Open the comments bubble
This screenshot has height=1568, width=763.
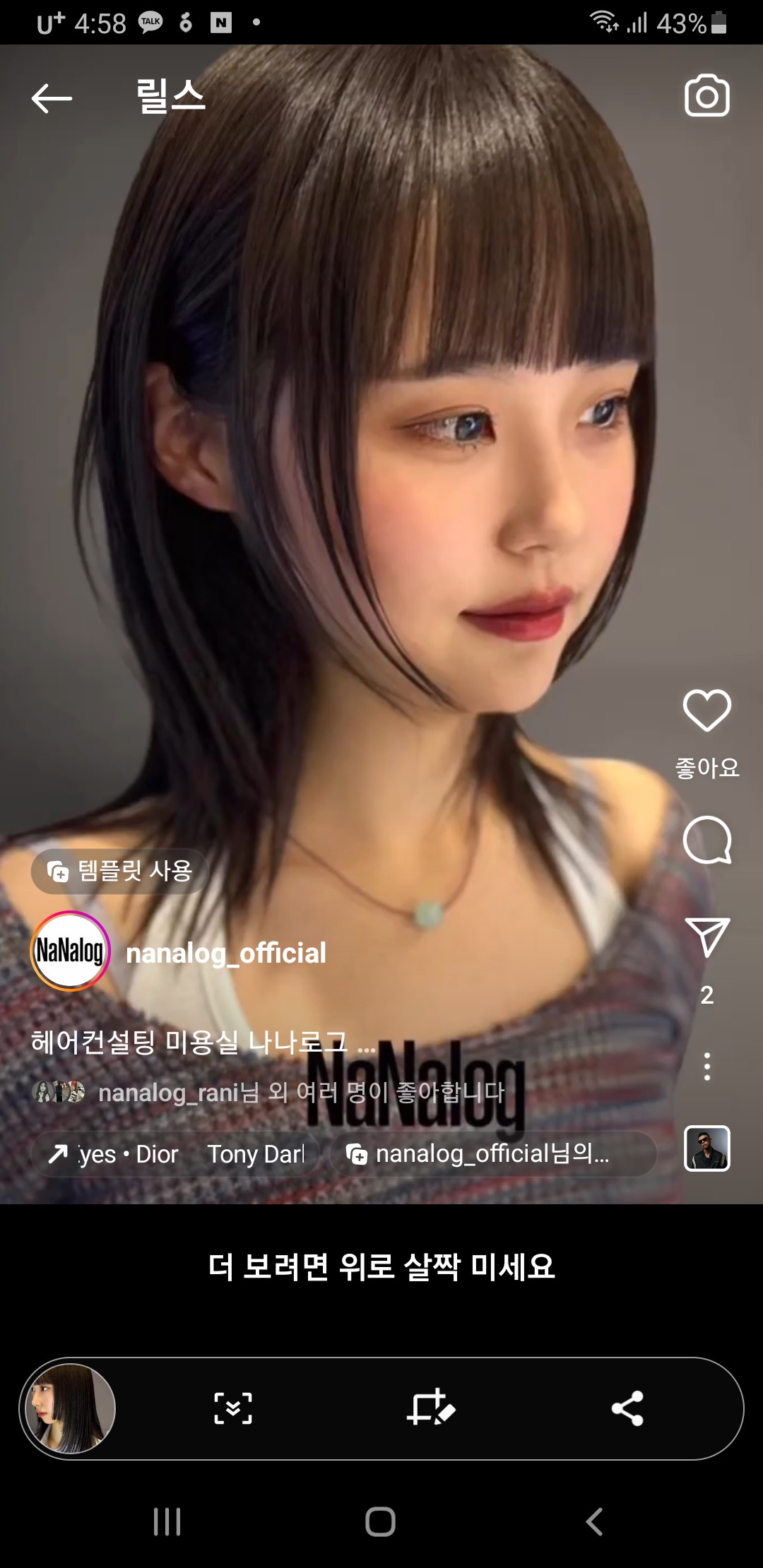[x=706, y=840]
